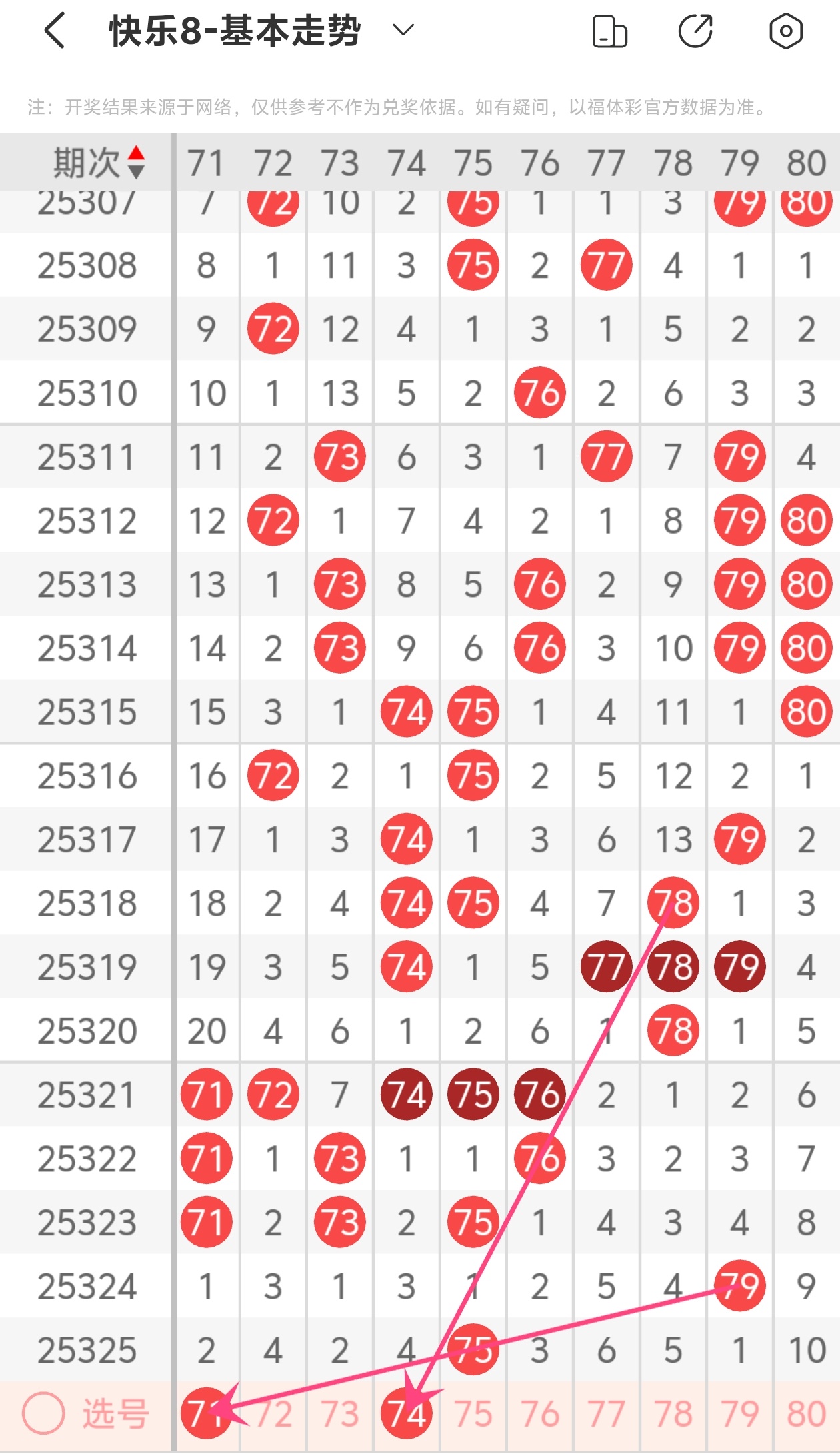Select number 75 in the 选号 row
Image resolution: width=840 pixels, height=1454 pixels.
pyautogui.click(x=473, y=1413)
